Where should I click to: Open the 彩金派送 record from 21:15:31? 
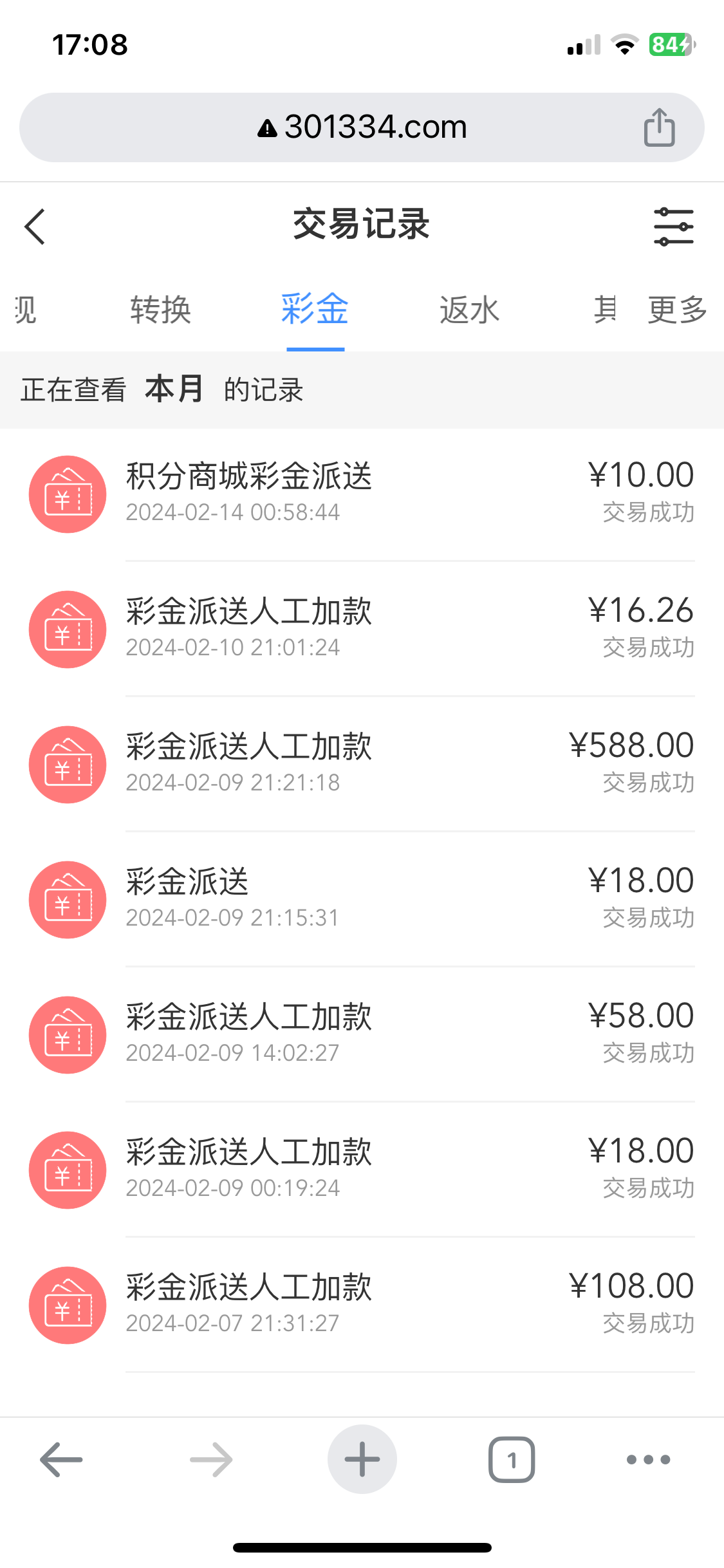click(362, 899)
